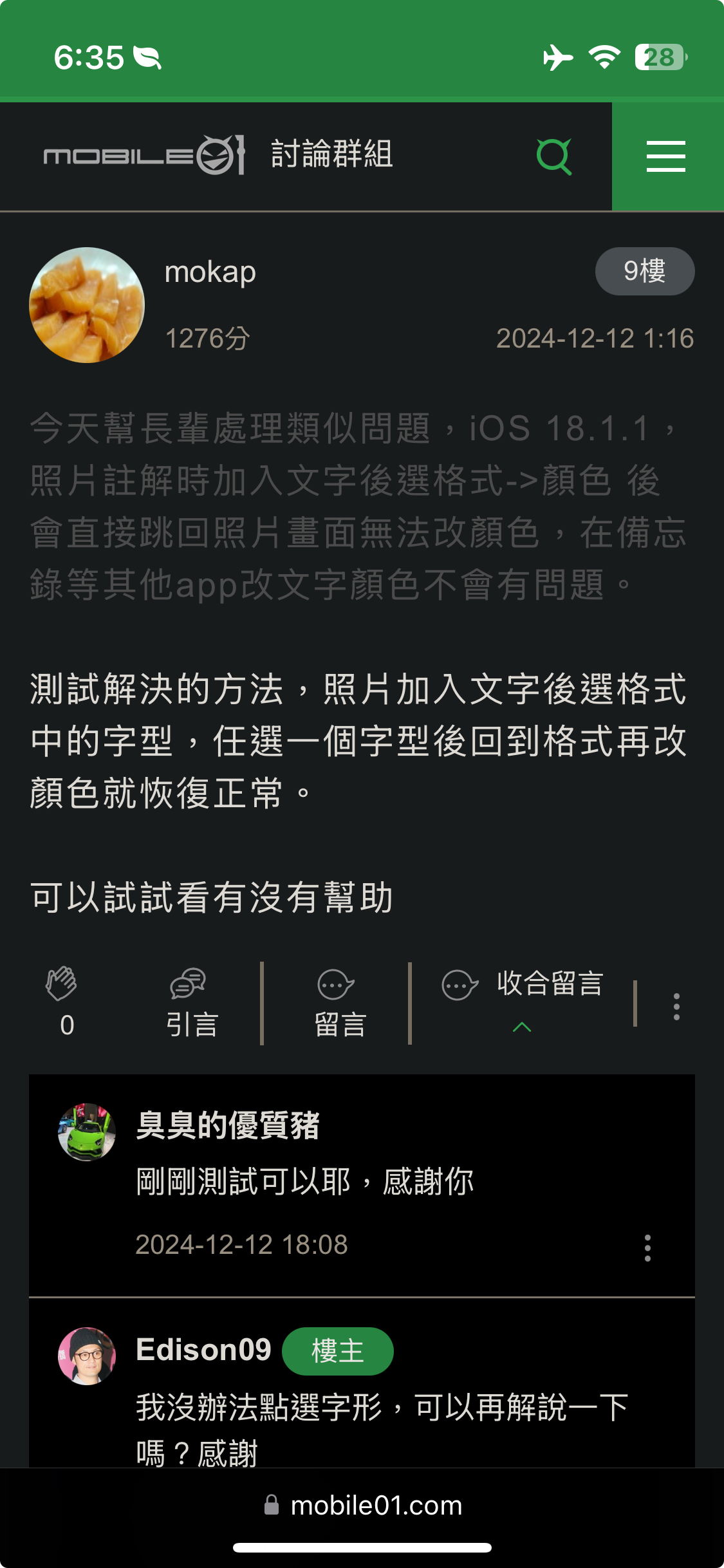This screenshot has height=1568, width=724.
Task: View Edison09's profile name
Action: coord(203,1349)
